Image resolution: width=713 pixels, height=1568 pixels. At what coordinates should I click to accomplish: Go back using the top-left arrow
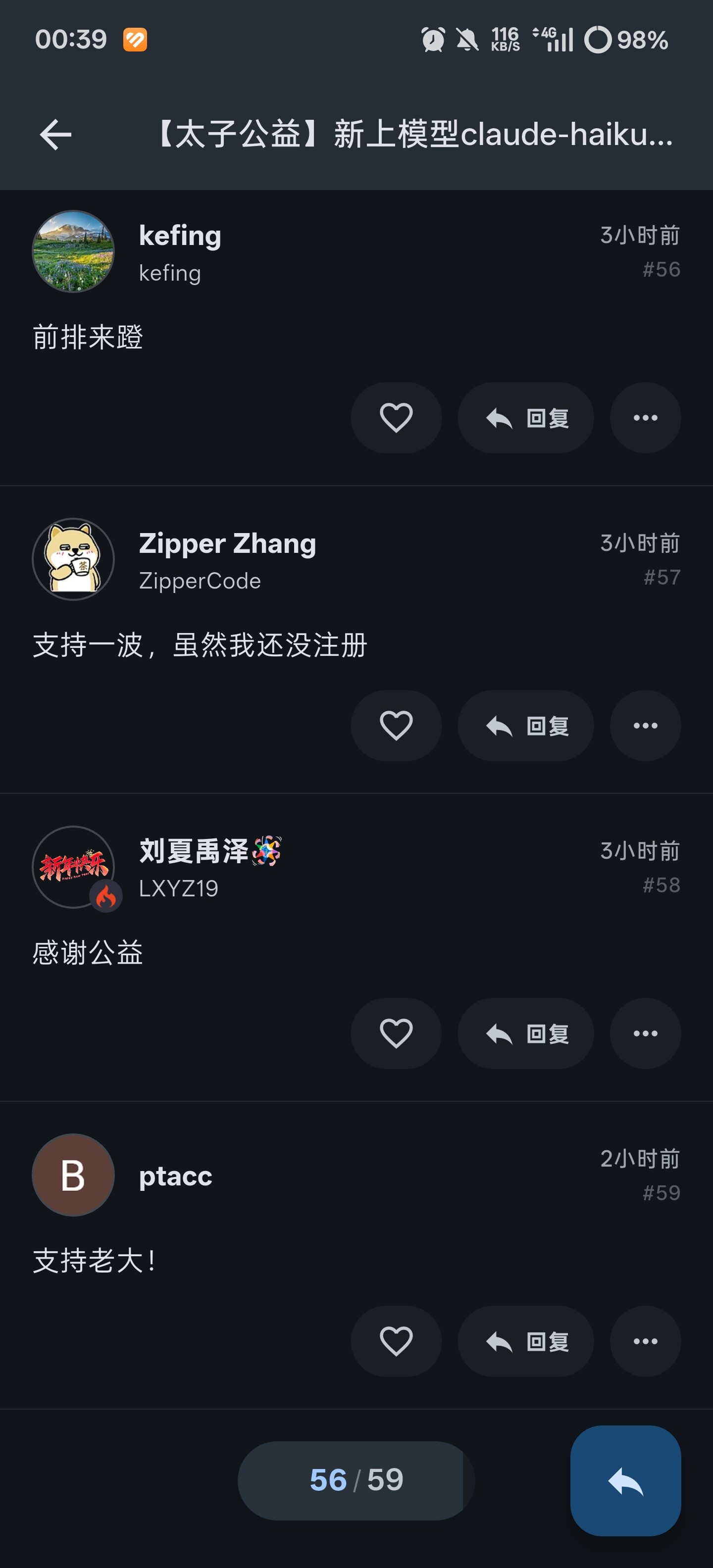55,135
